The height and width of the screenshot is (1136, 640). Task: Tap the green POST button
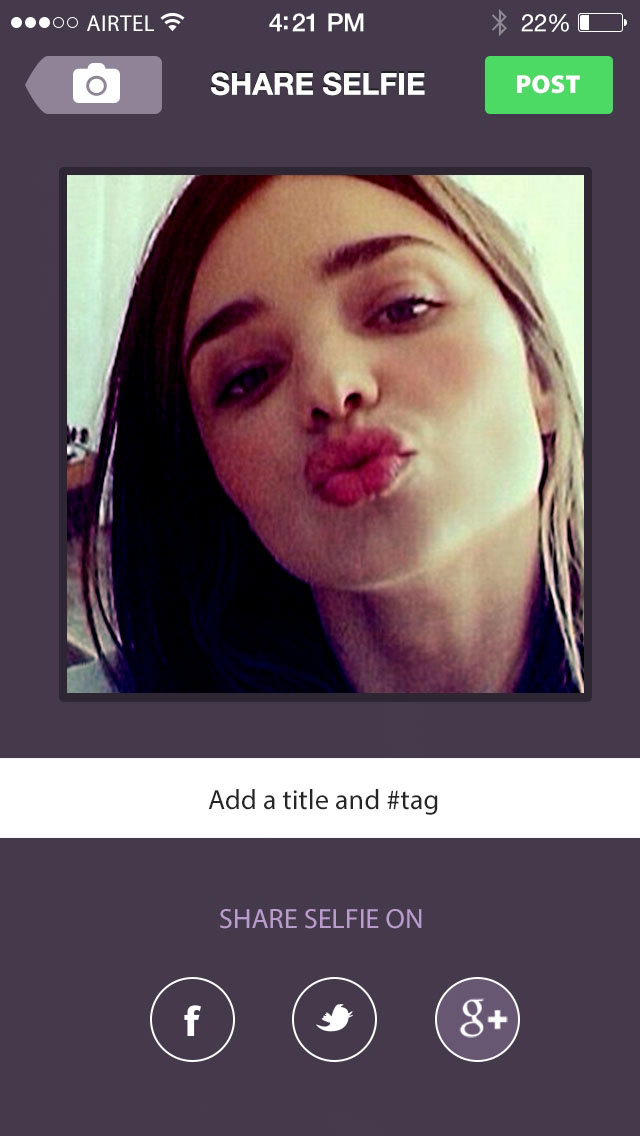click(x=549, y=85)
